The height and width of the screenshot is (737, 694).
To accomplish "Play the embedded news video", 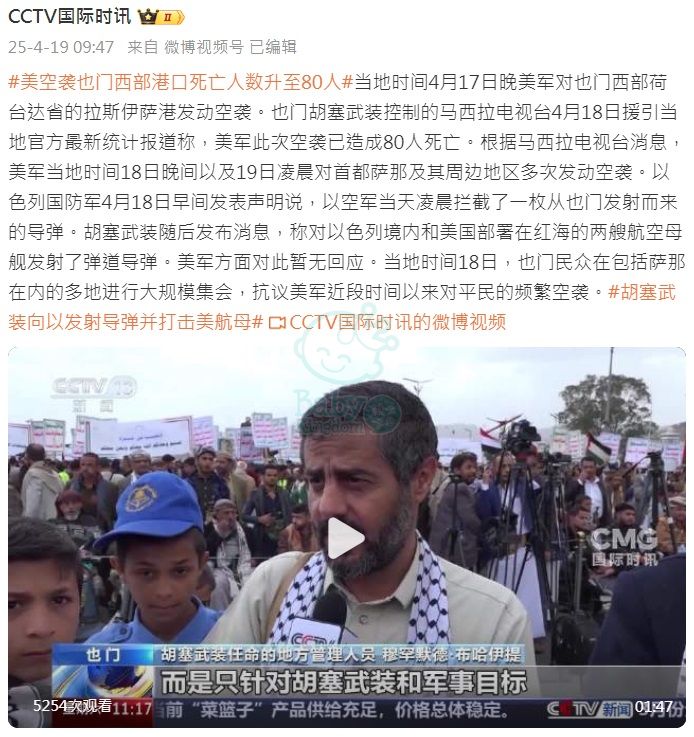I will (346, 538).
